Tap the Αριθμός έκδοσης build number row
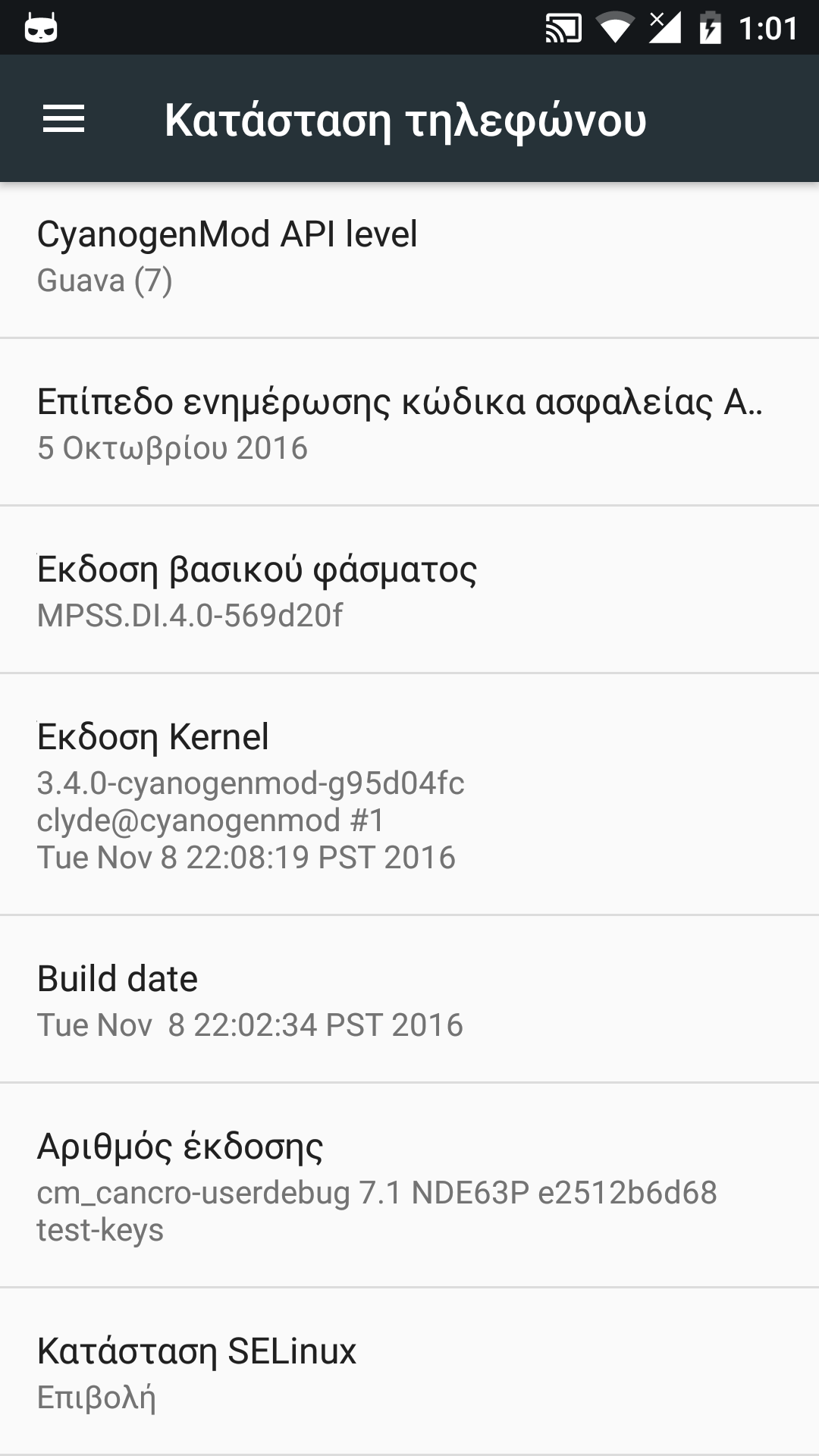The height and width of the screenshot is (1456, 819). click(x=409, y=1185)
